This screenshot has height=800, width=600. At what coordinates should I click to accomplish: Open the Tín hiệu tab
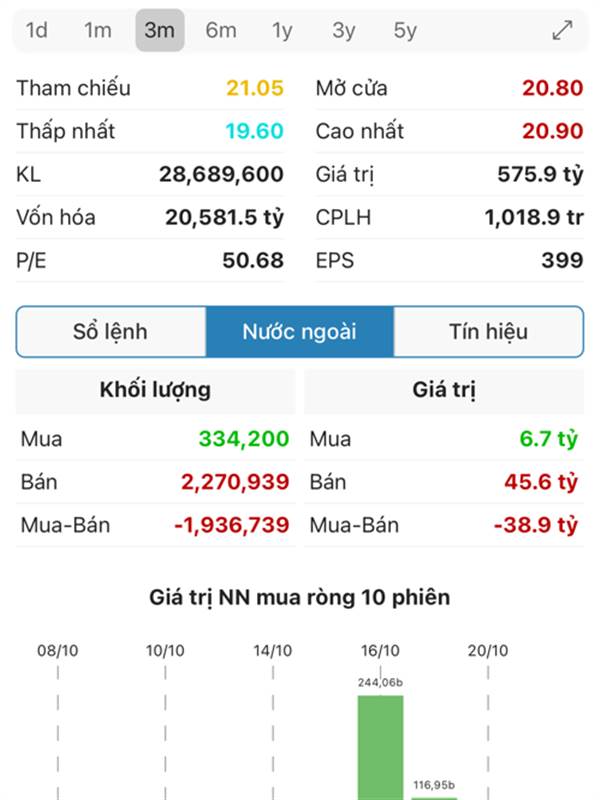pyautogui.click(x=488, y=332)
